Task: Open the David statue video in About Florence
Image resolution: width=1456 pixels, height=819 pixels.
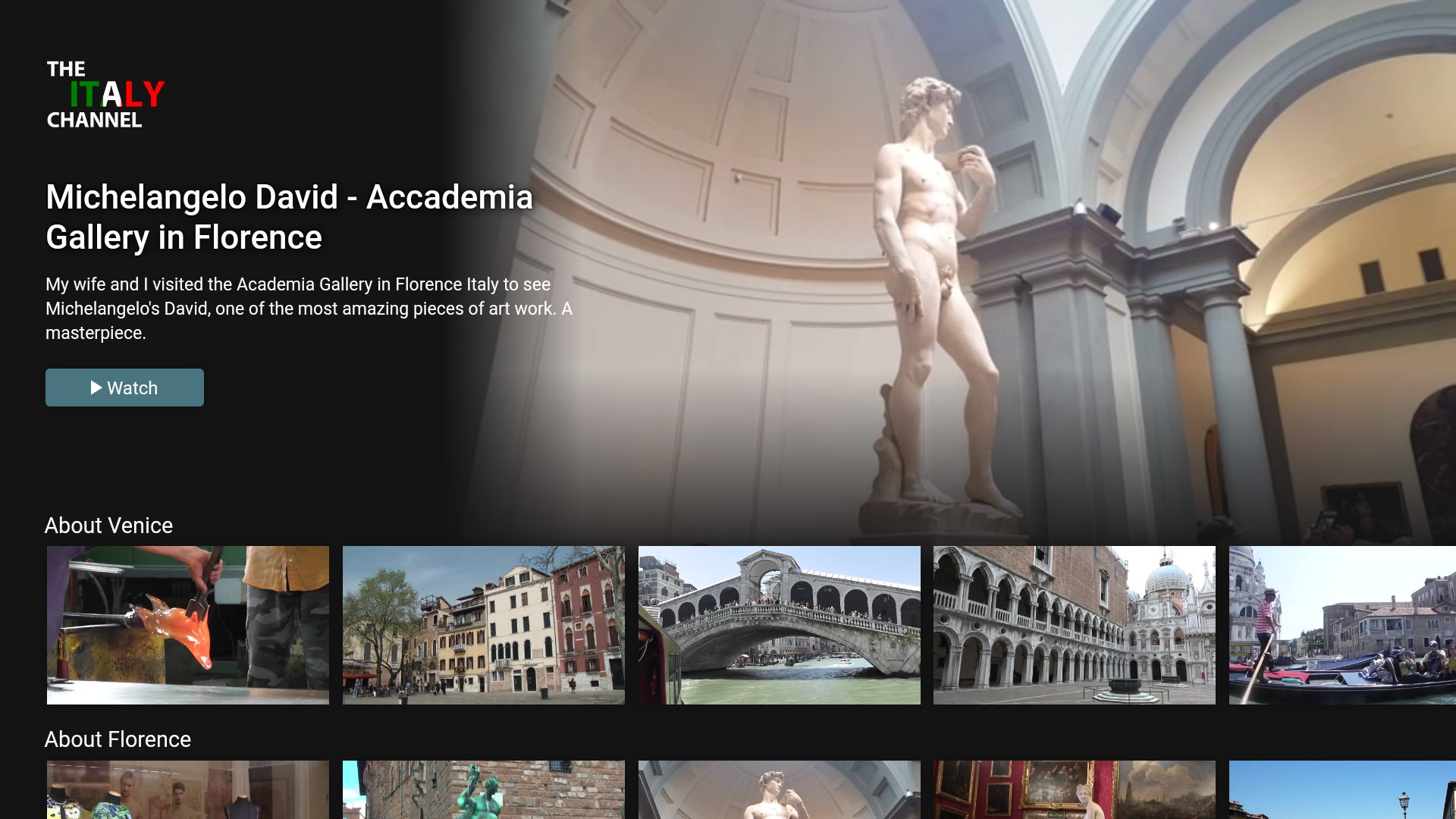Action: pos(780,789)
